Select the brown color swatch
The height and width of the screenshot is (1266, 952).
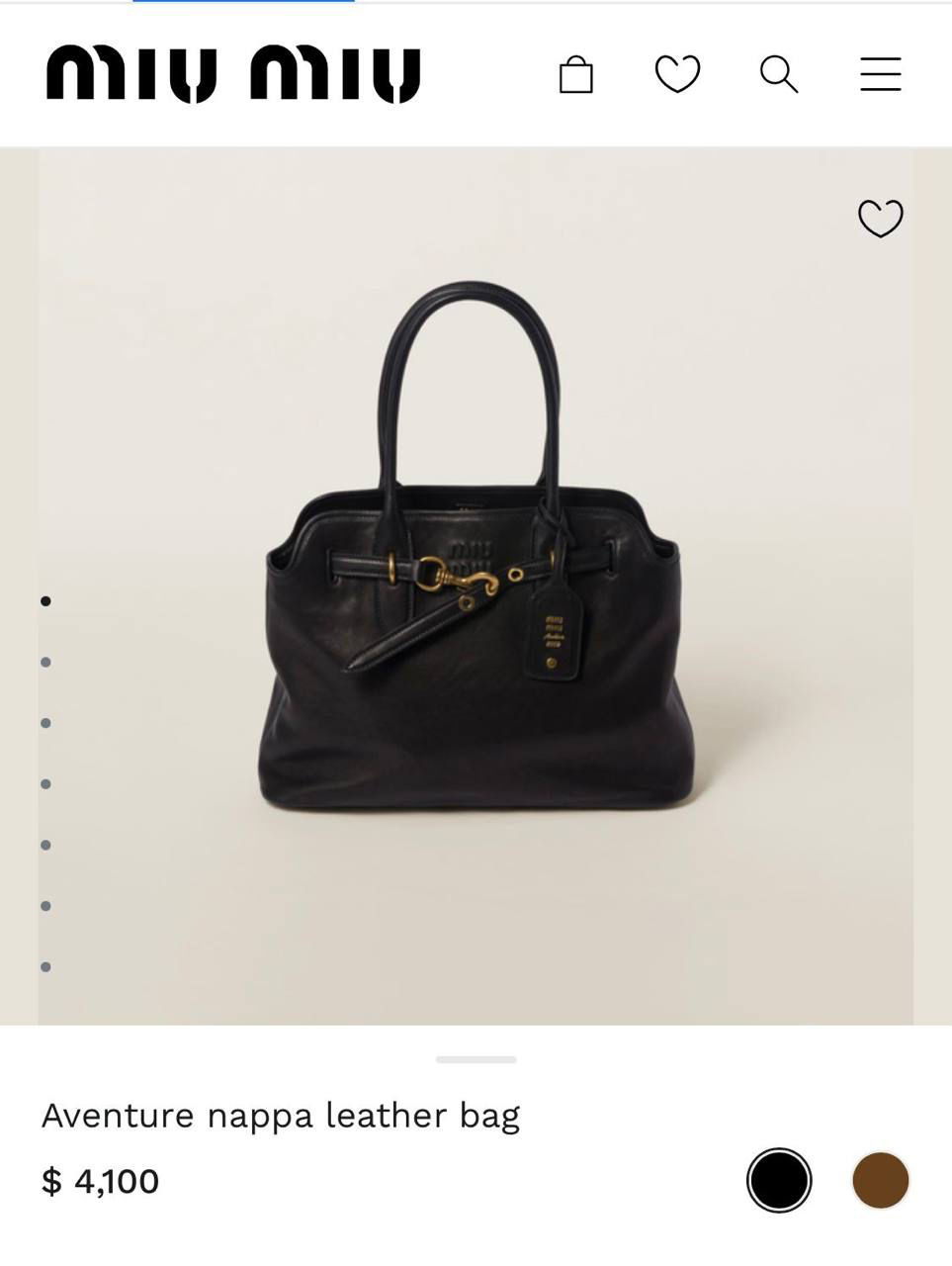[879, 1181]
